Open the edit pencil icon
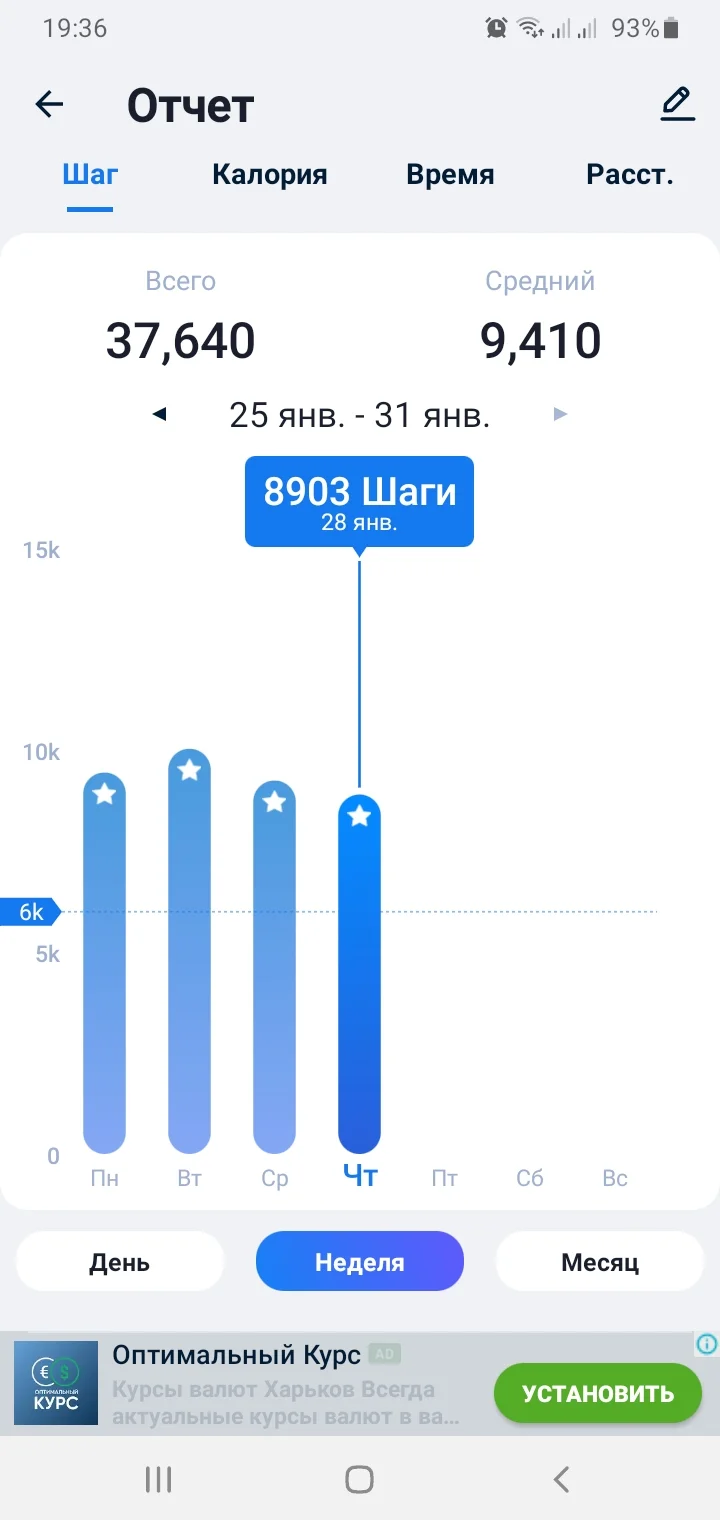Viewport: 720px width, 1520px height. [677, 103]
